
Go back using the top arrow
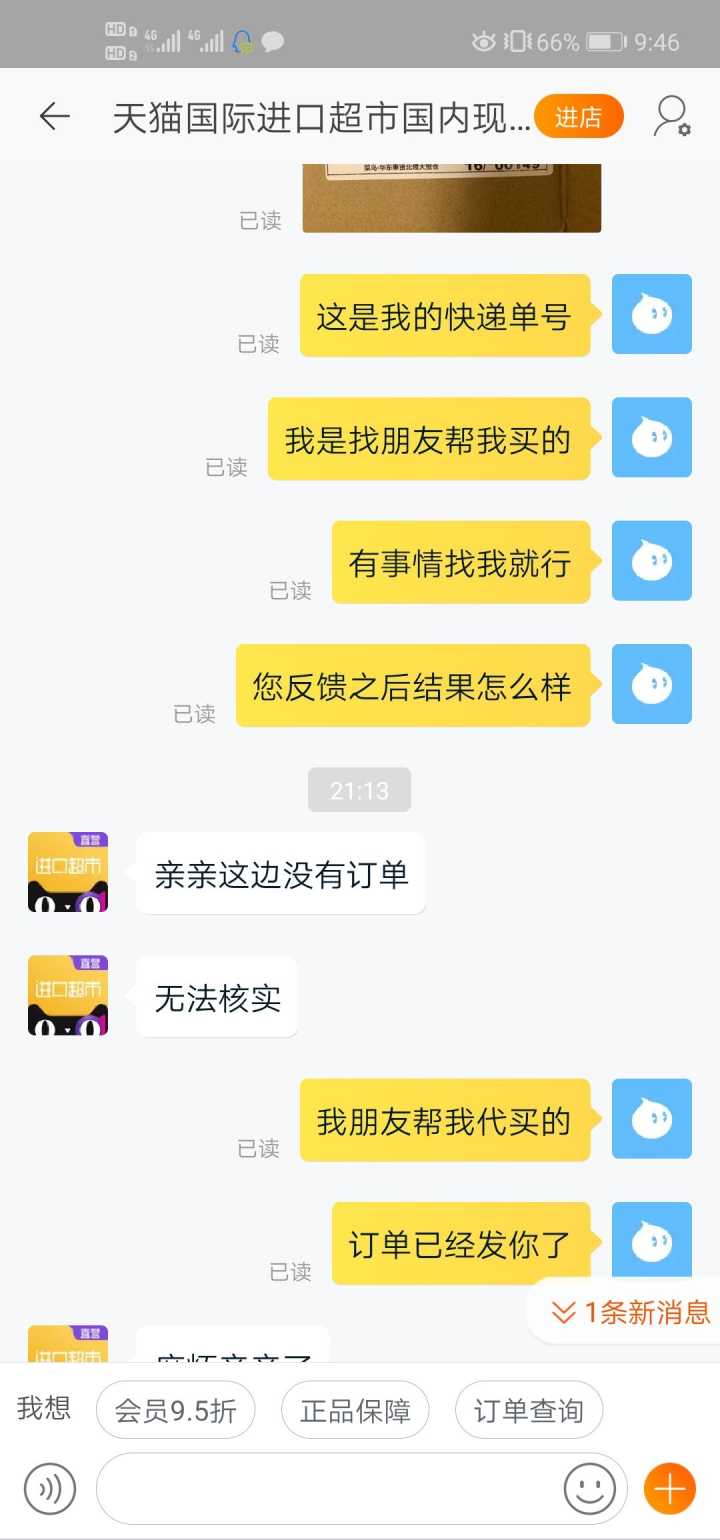(x=54, y=117)
